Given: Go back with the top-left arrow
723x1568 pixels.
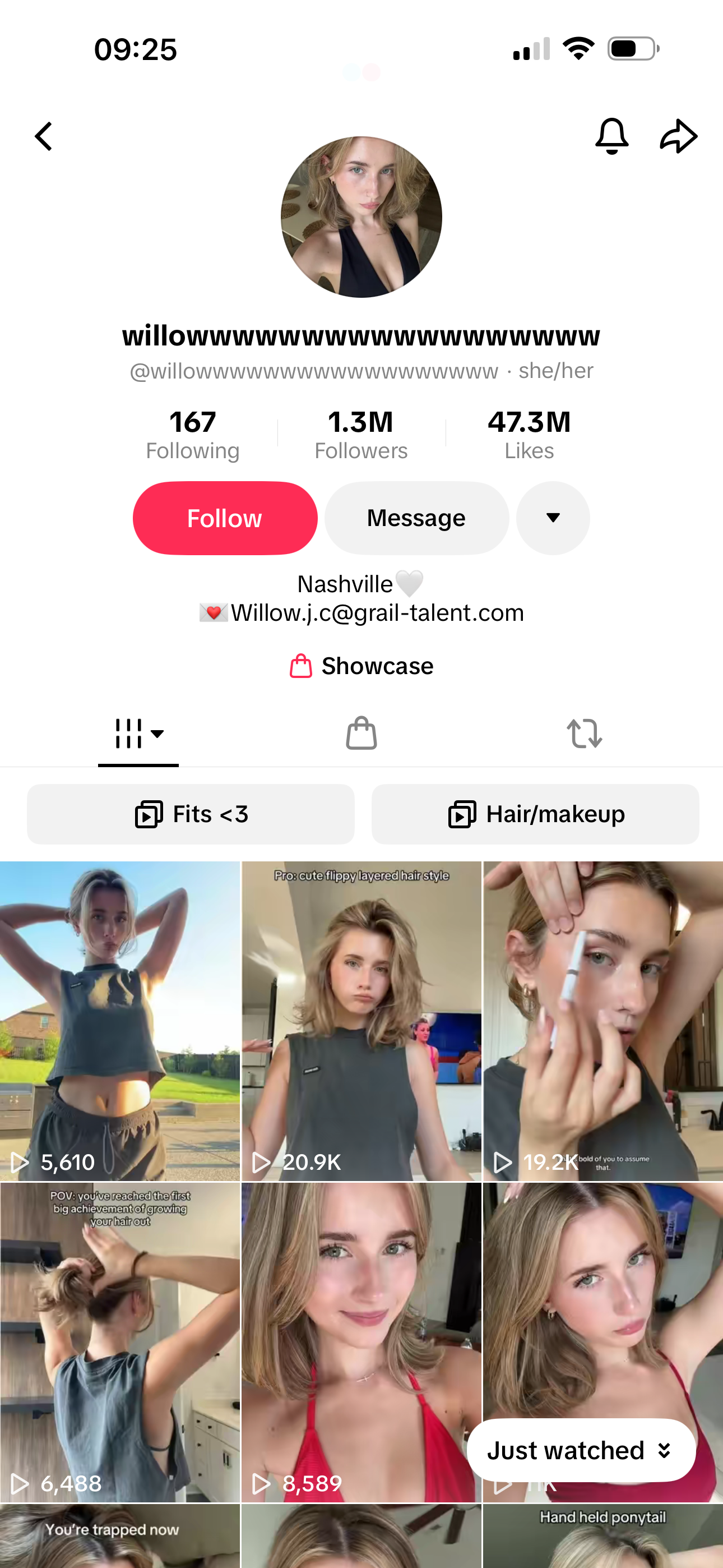Looking at the screenshot, I should (x=43, y=136).
